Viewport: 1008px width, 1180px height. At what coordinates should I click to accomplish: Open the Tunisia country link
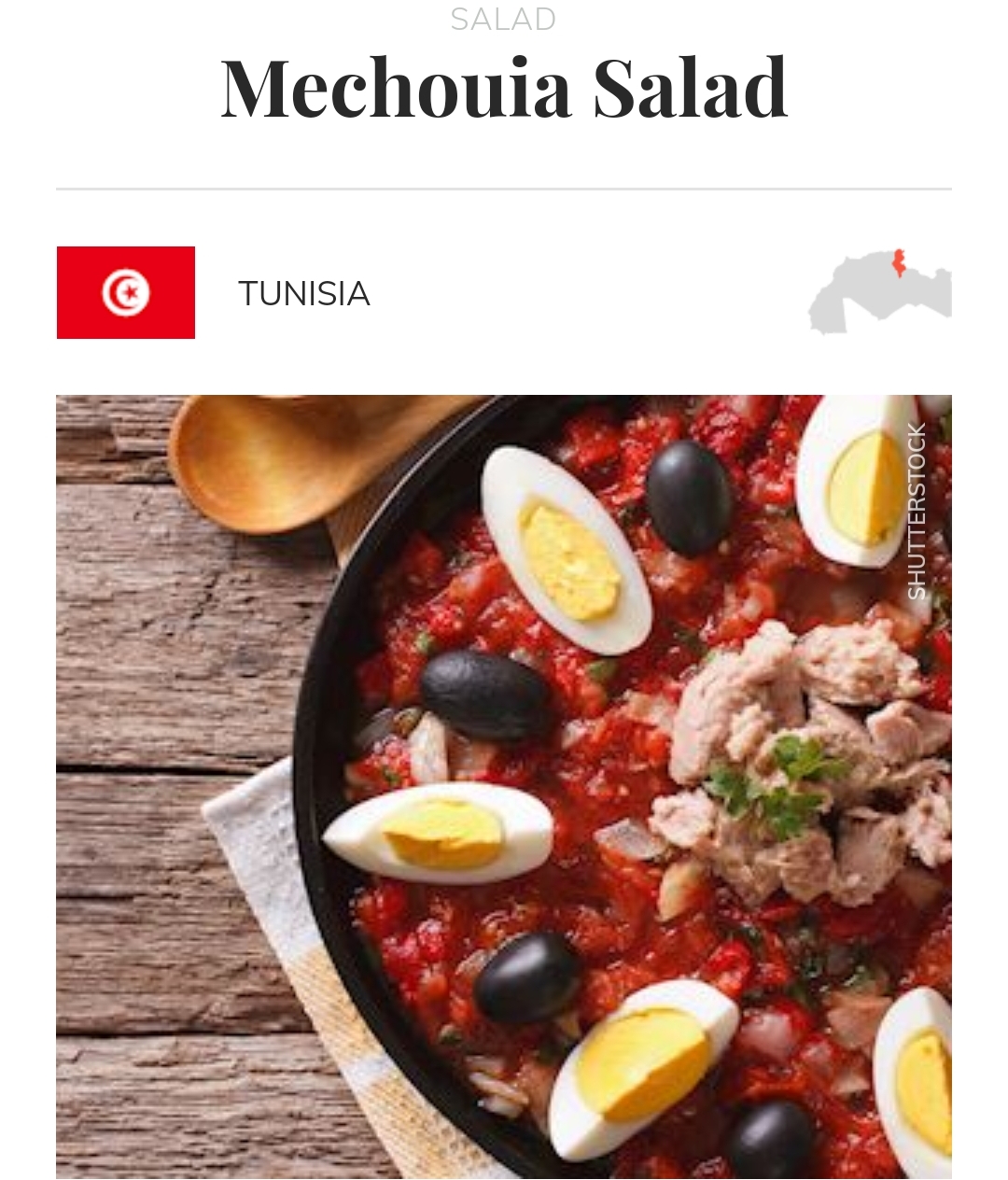point(304,293)
